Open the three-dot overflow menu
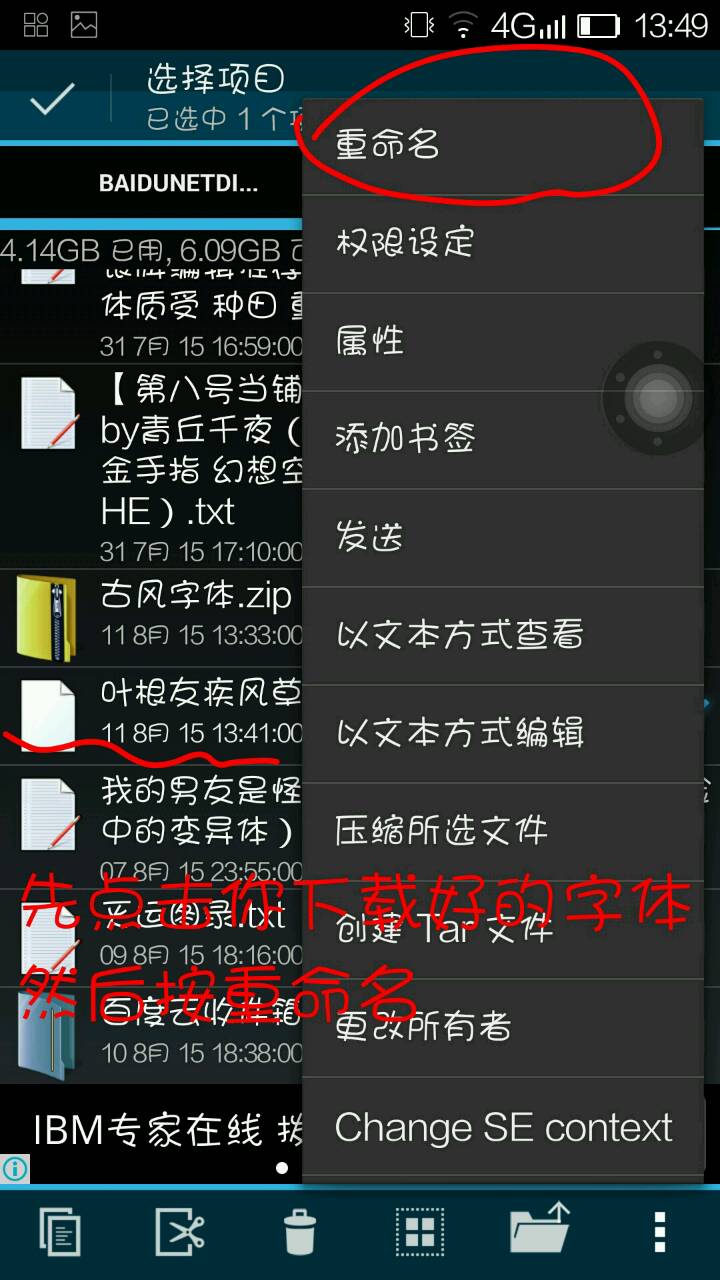 coord(659,1231)
